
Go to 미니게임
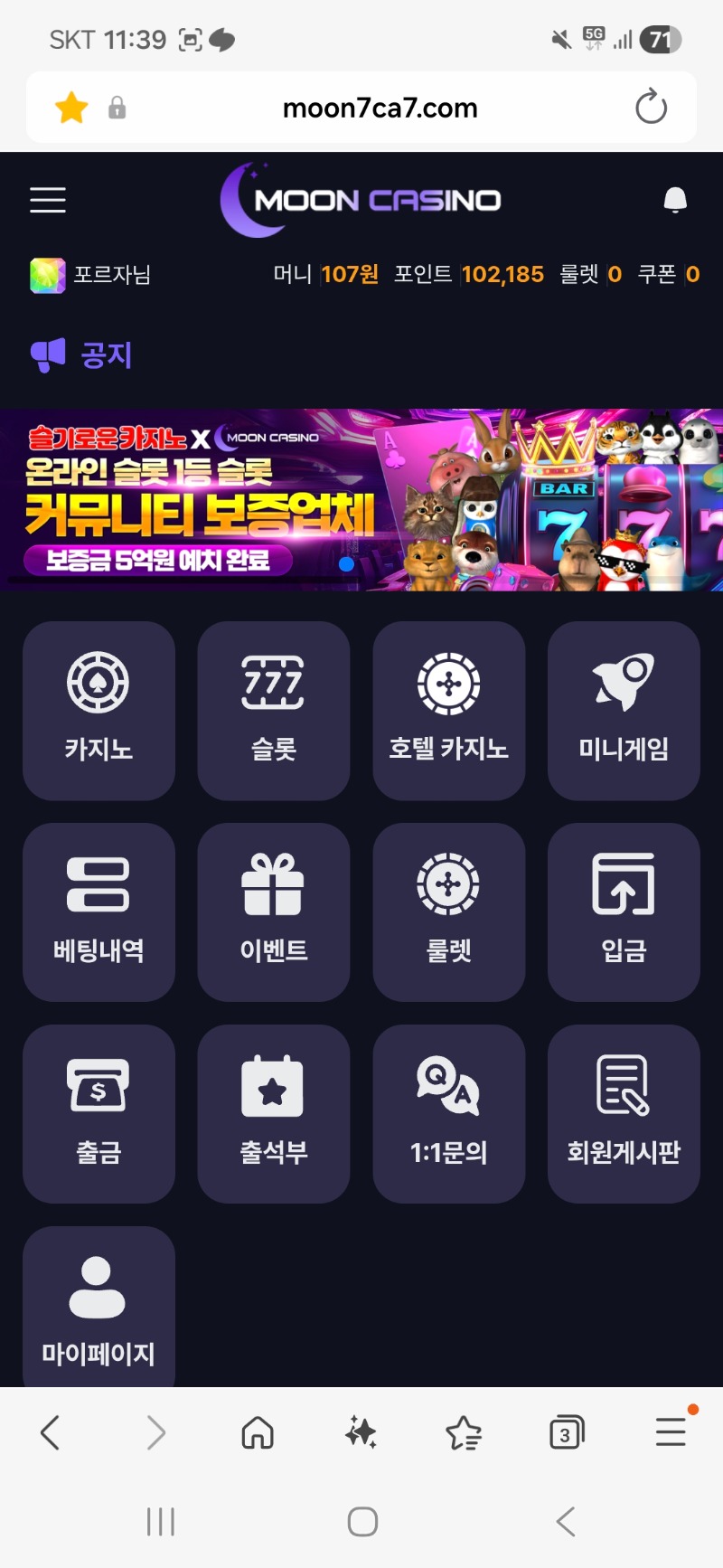[x=624, y=710]
